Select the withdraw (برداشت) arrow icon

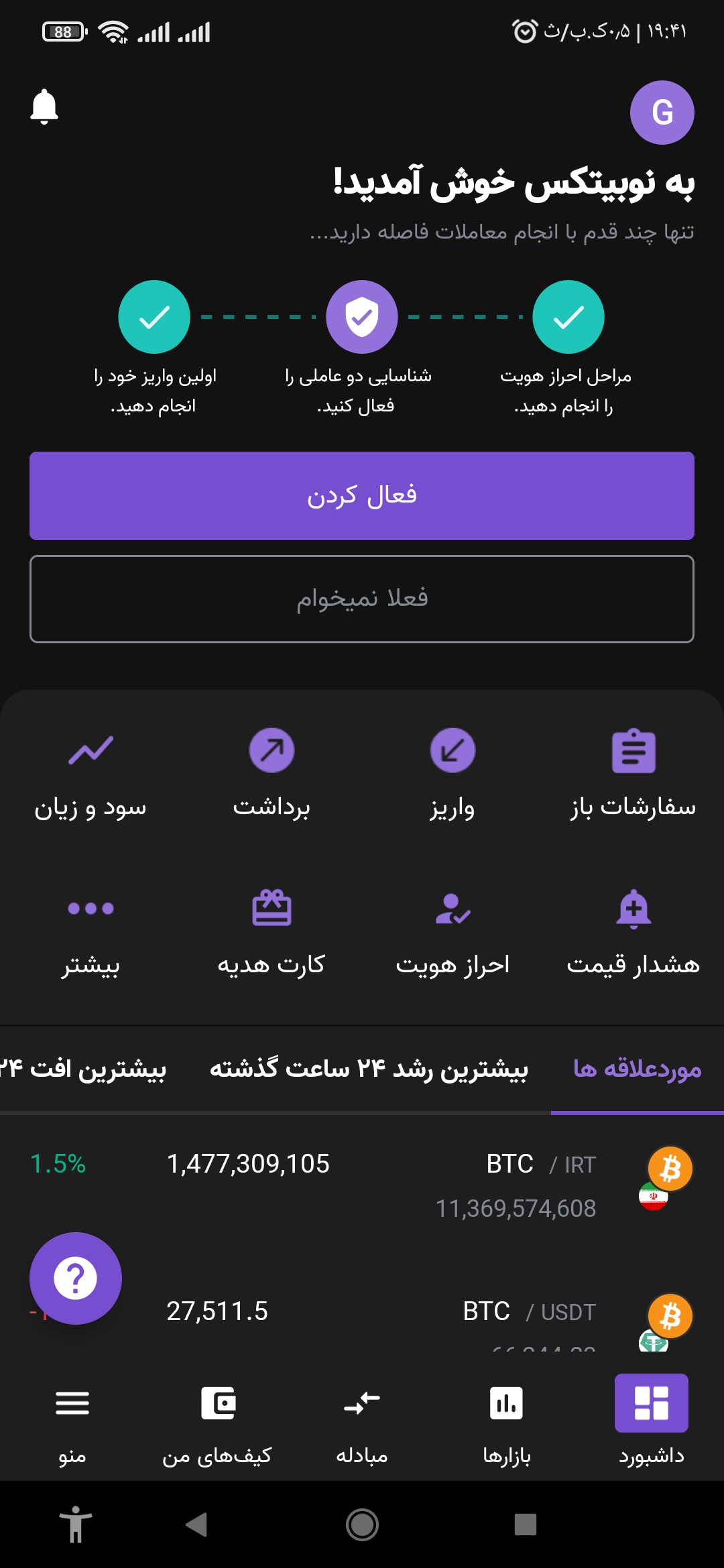273,752
